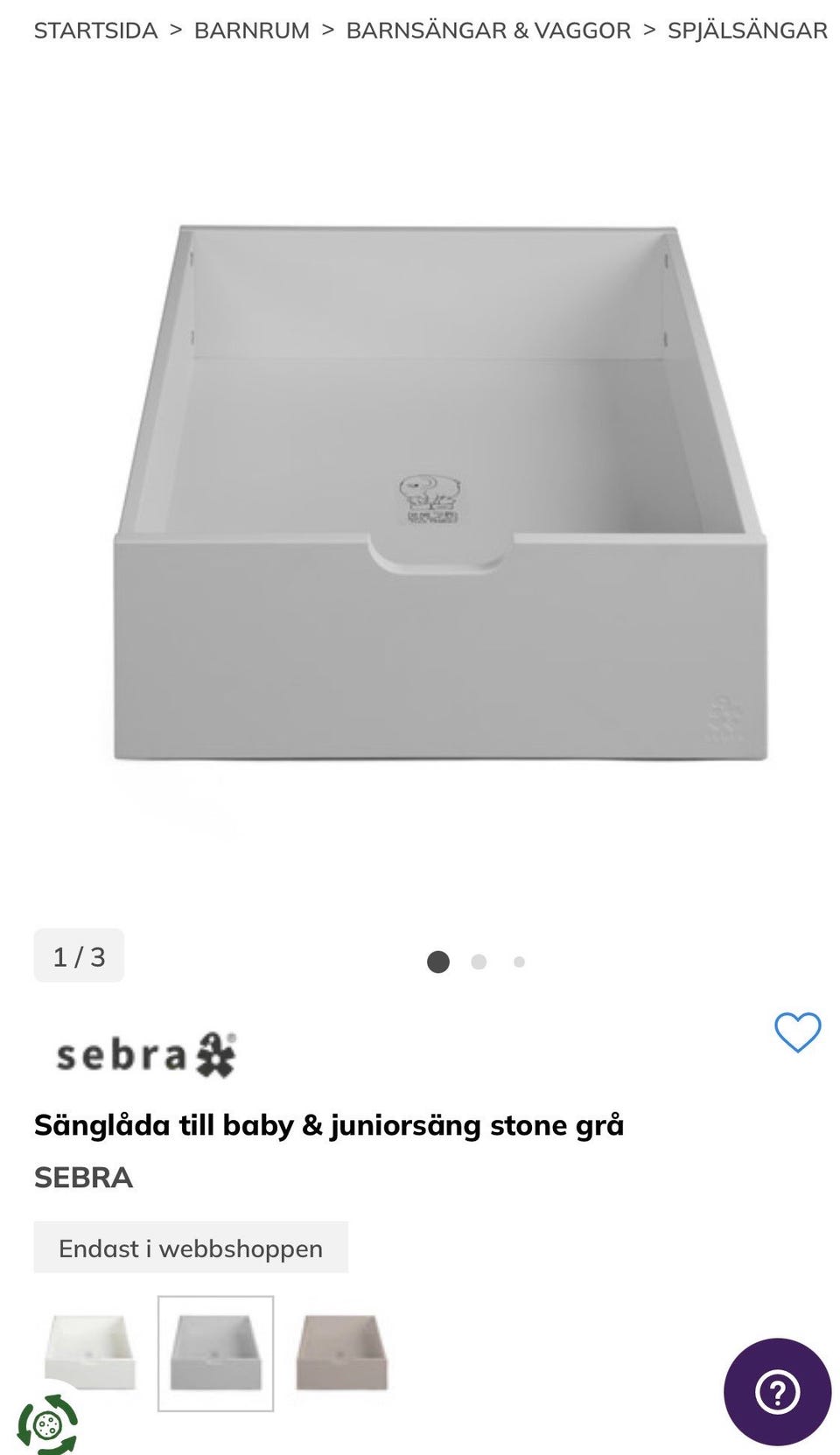The image size is (840, 1455).
Task: Jump to third image via page dot
Action: pos(519,962)
